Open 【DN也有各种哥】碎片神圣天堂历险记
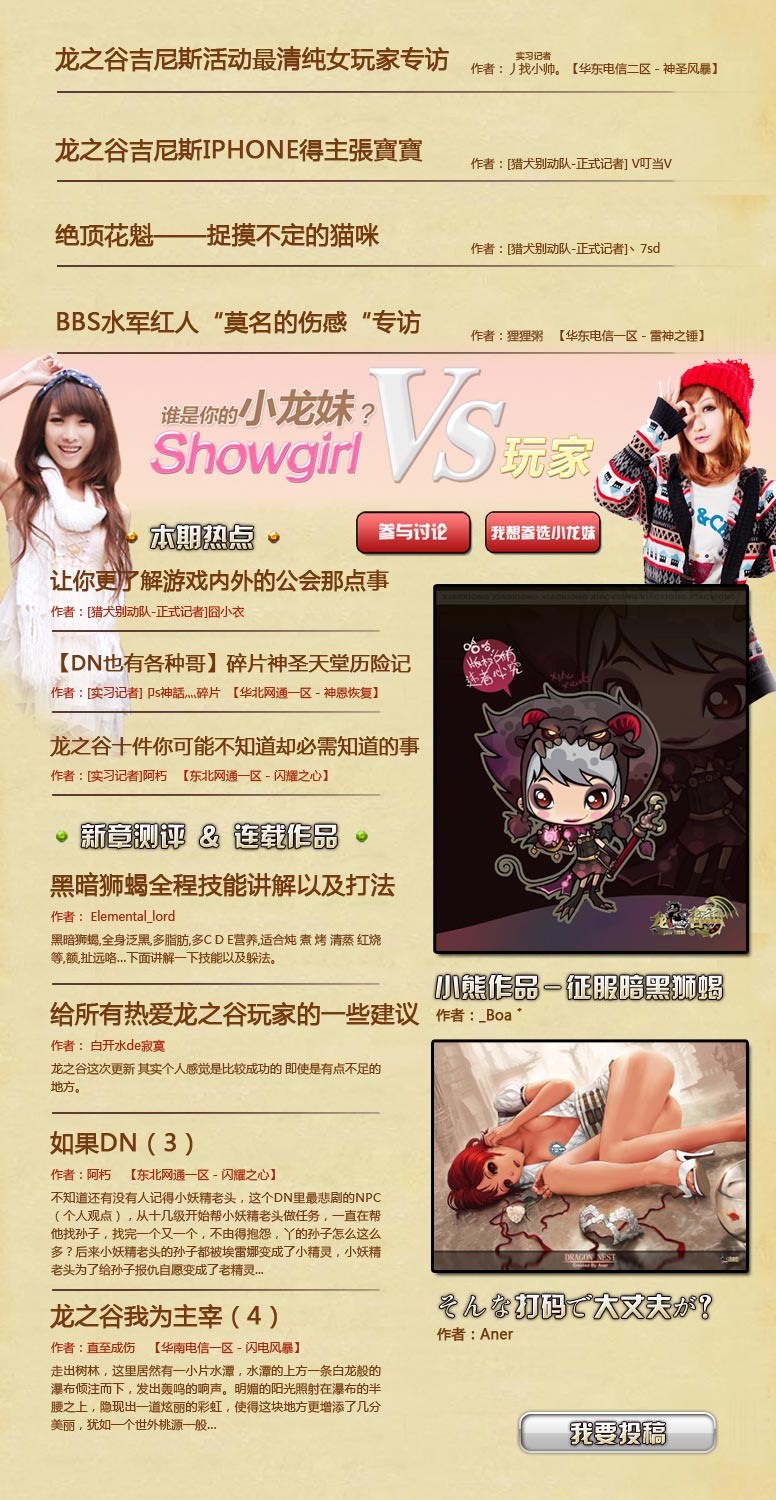The image size is (776, 1500). pyautogui.click(x=230, y=664)
